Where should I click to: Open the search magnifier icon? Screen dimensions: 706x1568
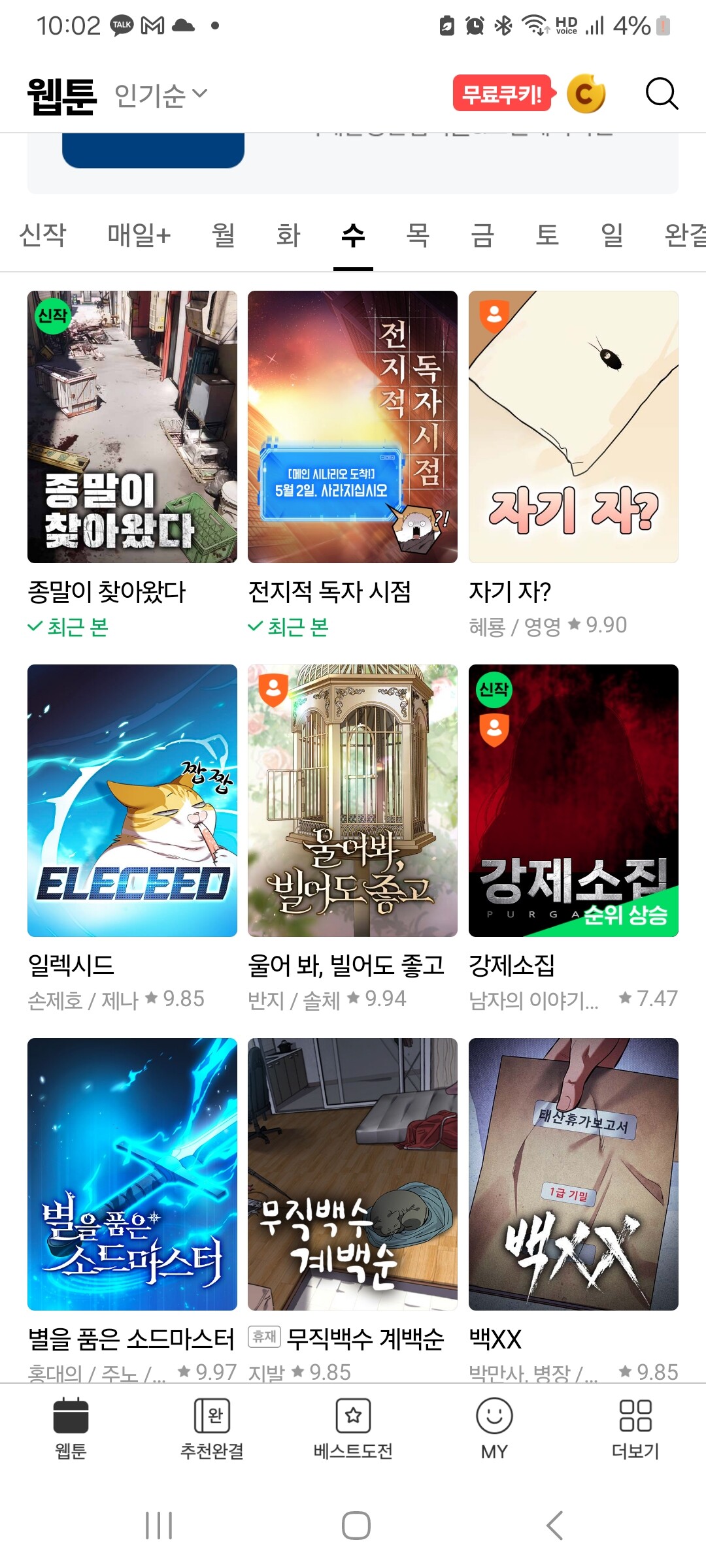662,94
